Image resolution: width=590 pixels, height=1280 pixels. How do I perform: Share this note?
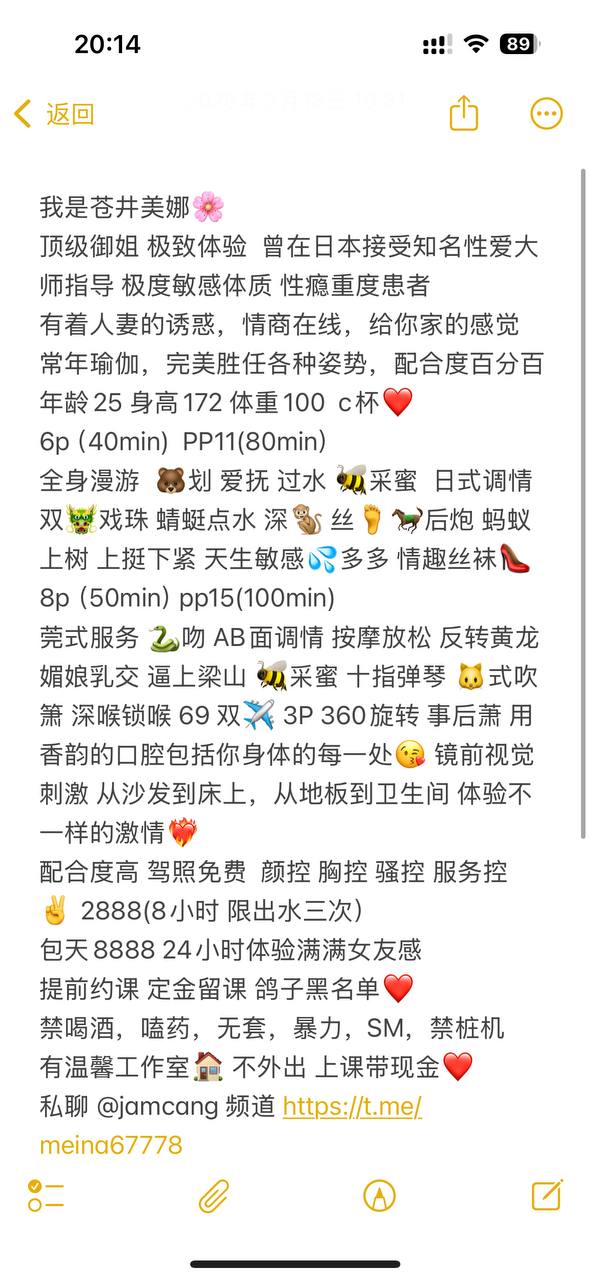tap(463, 113)
